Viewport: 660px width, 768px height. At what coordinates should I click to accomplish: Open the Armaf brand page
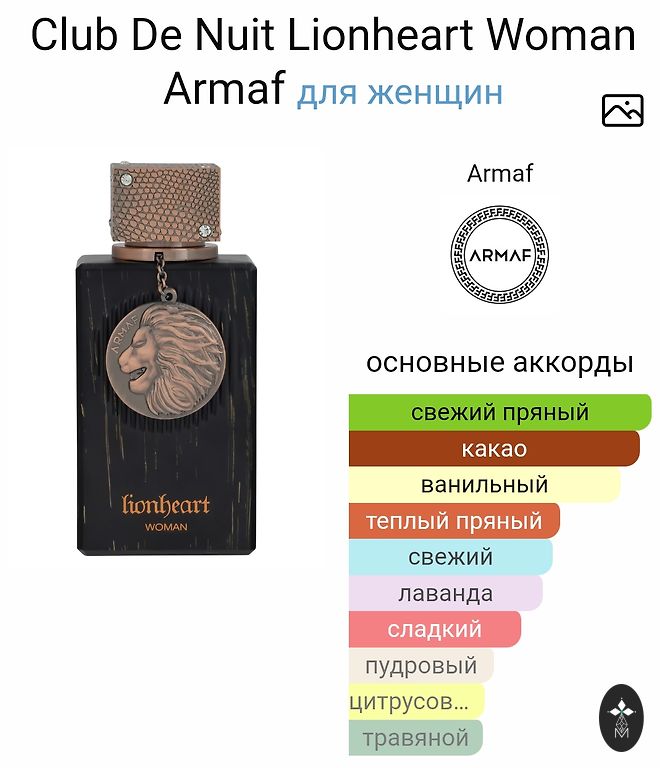(500, 255)
